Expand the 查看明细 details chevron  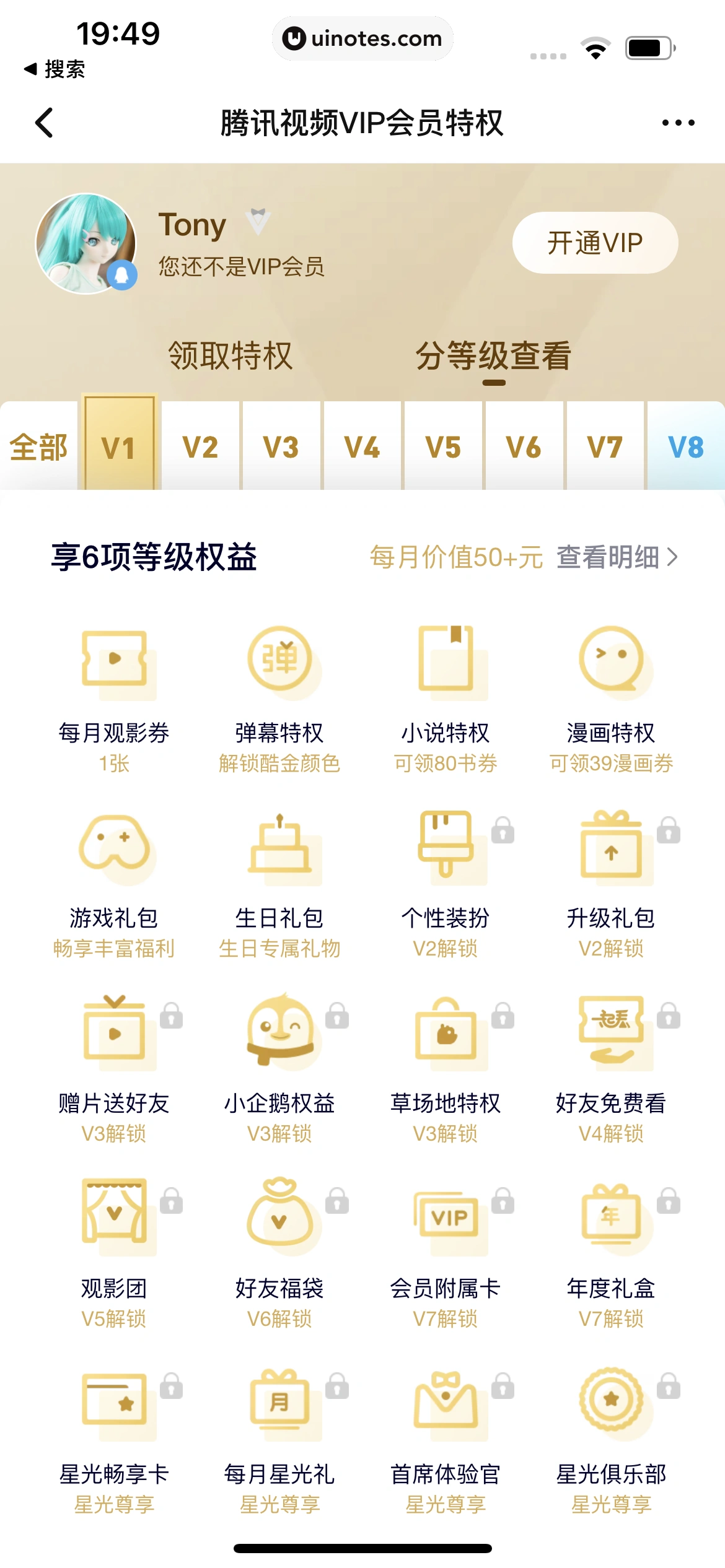(618, 557)
